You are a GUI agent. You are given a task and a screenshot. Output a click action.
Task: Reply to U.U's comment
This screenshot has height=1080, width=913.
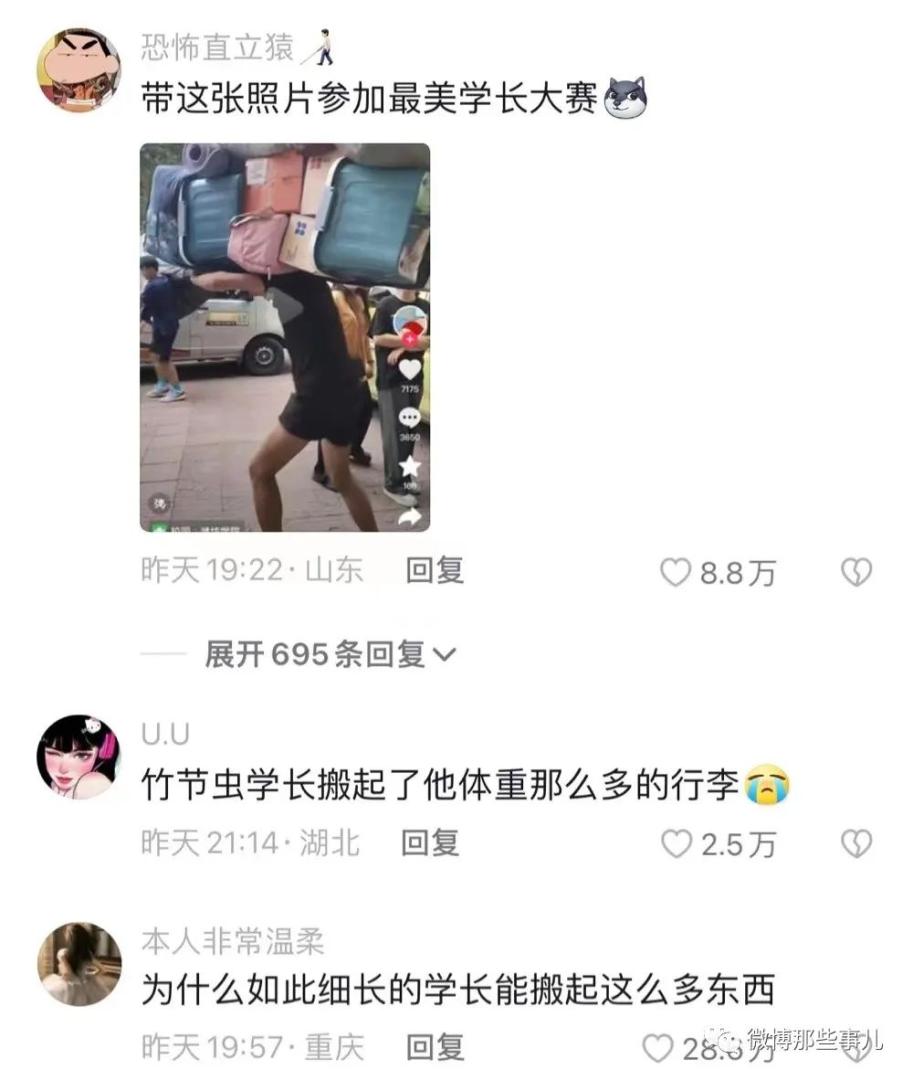(430, 843)
